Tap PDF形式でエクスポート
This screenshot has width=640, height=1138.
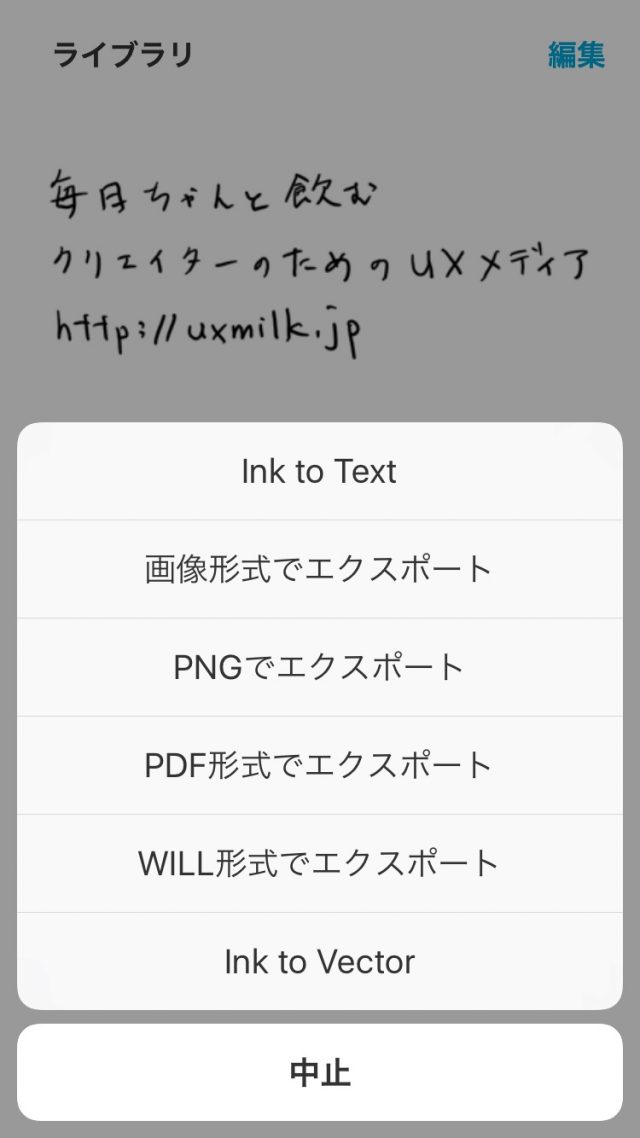[319, 765]
